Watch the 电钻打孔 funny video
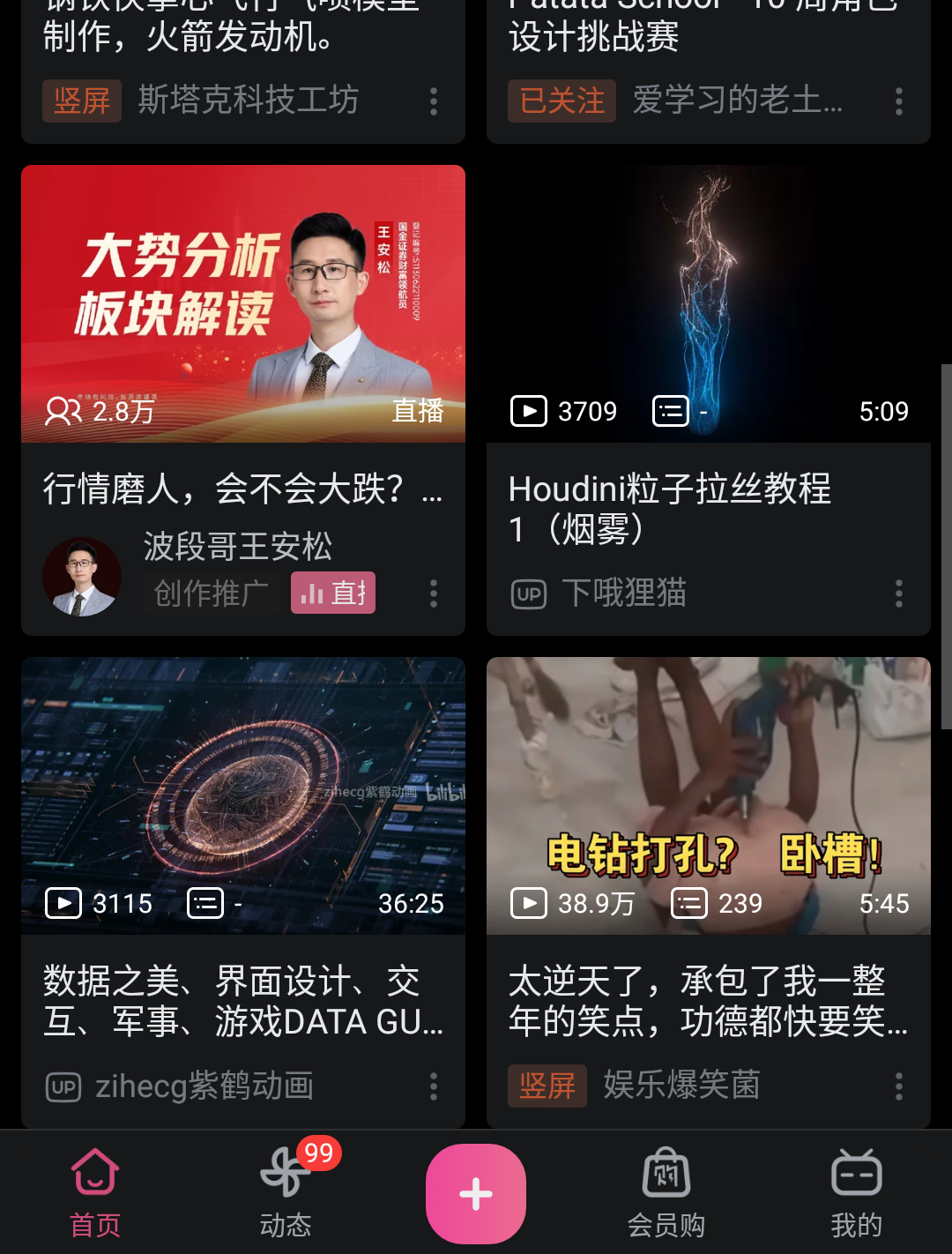Image resolution: width=952 pixels, height=1254 pixels. 709,795
